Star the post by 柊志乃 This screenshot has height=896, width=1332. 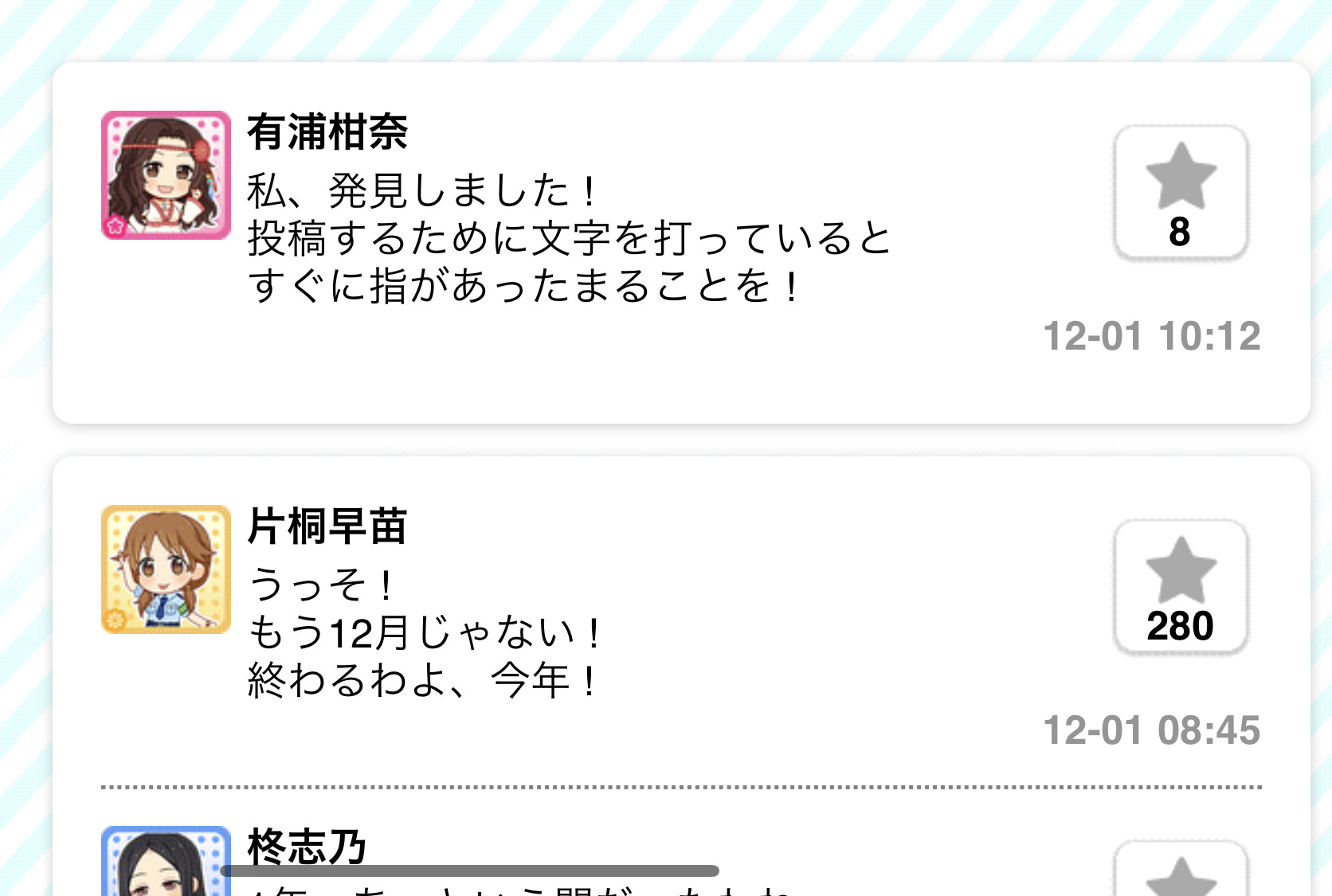[x=1180, y=872]
